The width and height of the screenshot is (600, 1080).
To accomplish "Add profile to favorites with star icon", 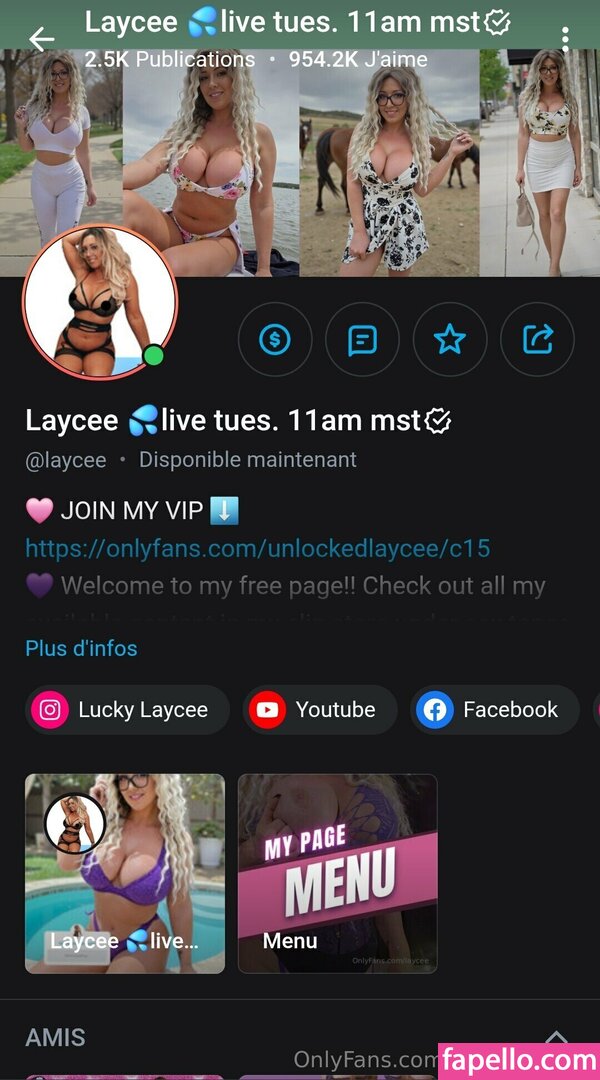I will tap(450, 340).
